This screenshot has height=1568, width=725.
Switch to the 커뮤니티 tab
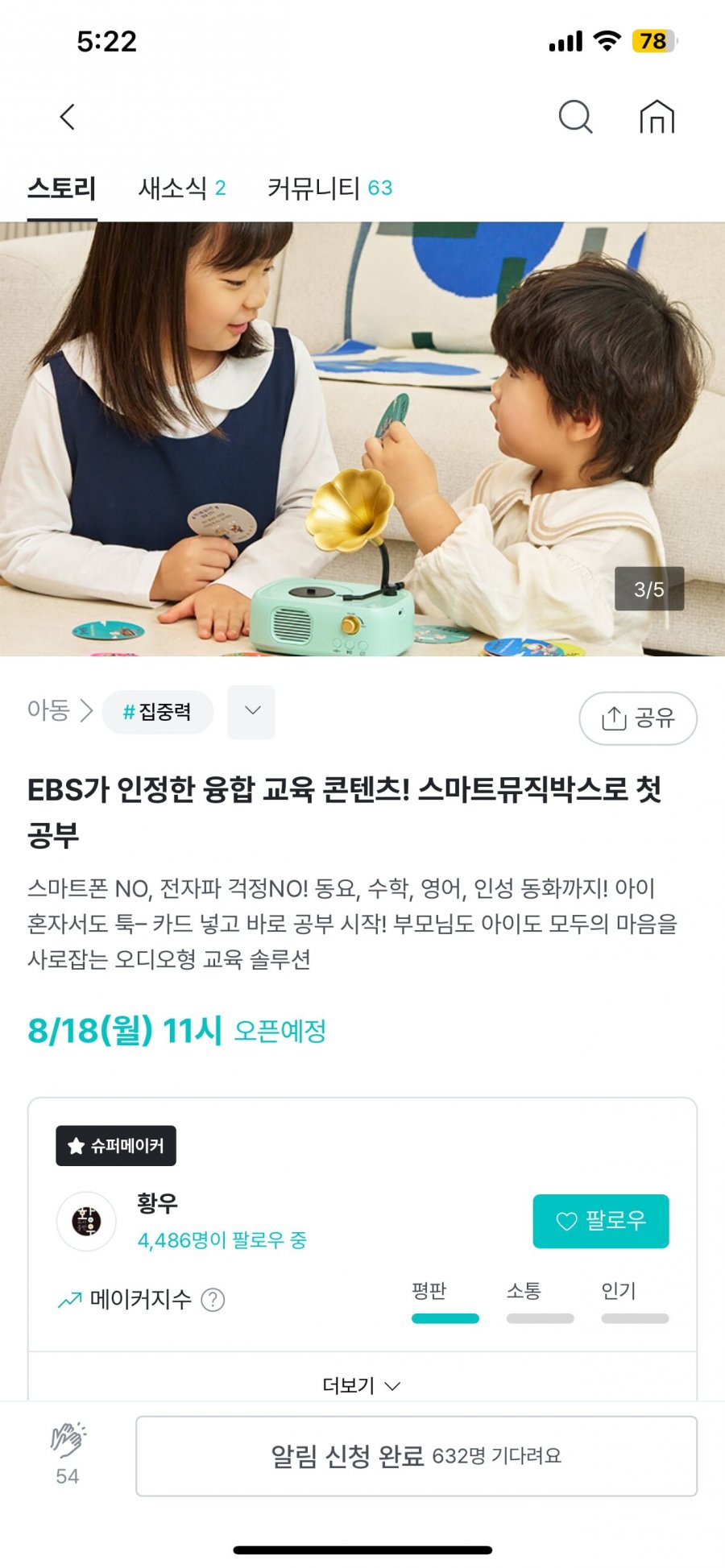329,188
